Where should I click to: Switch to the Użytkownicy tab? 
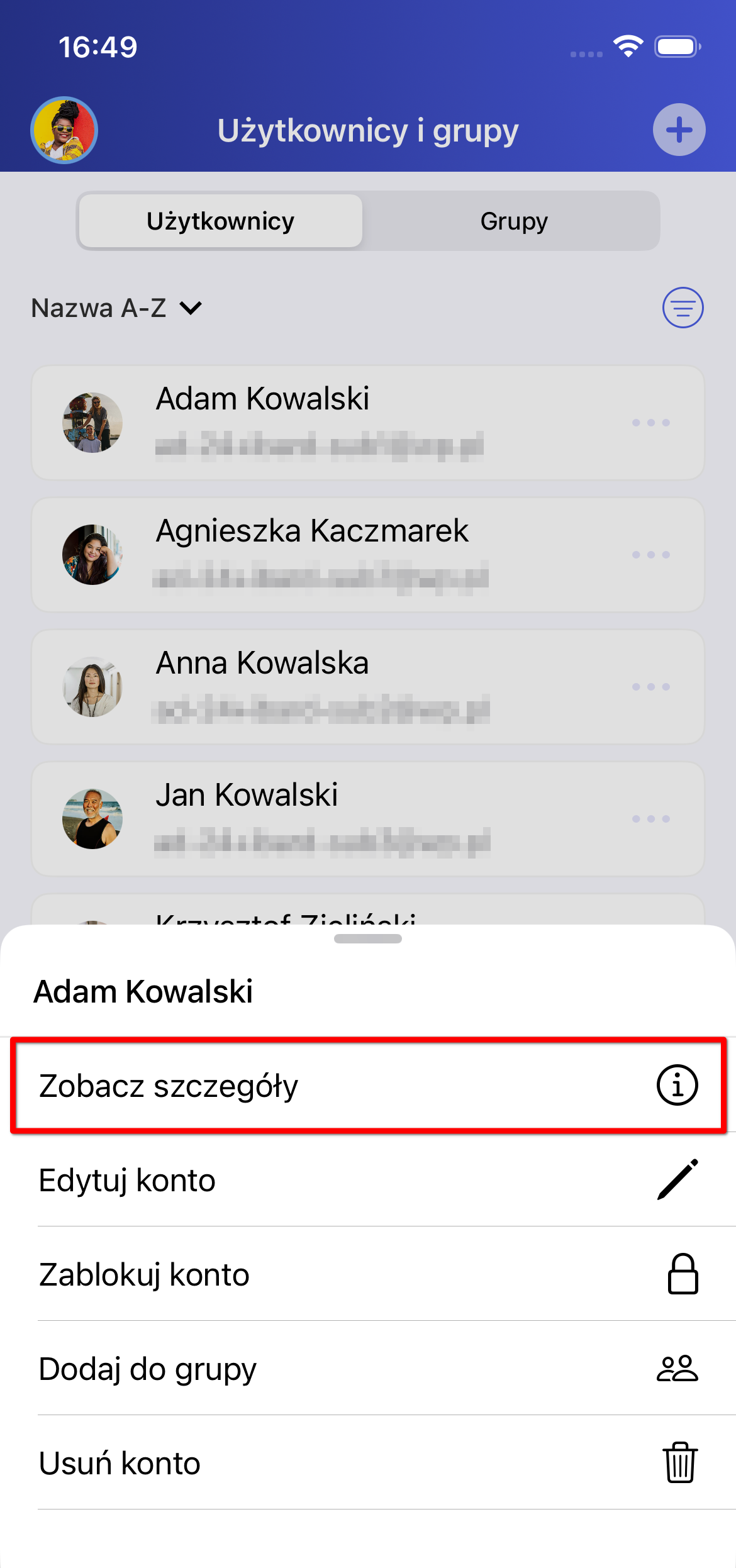point(221,221)
